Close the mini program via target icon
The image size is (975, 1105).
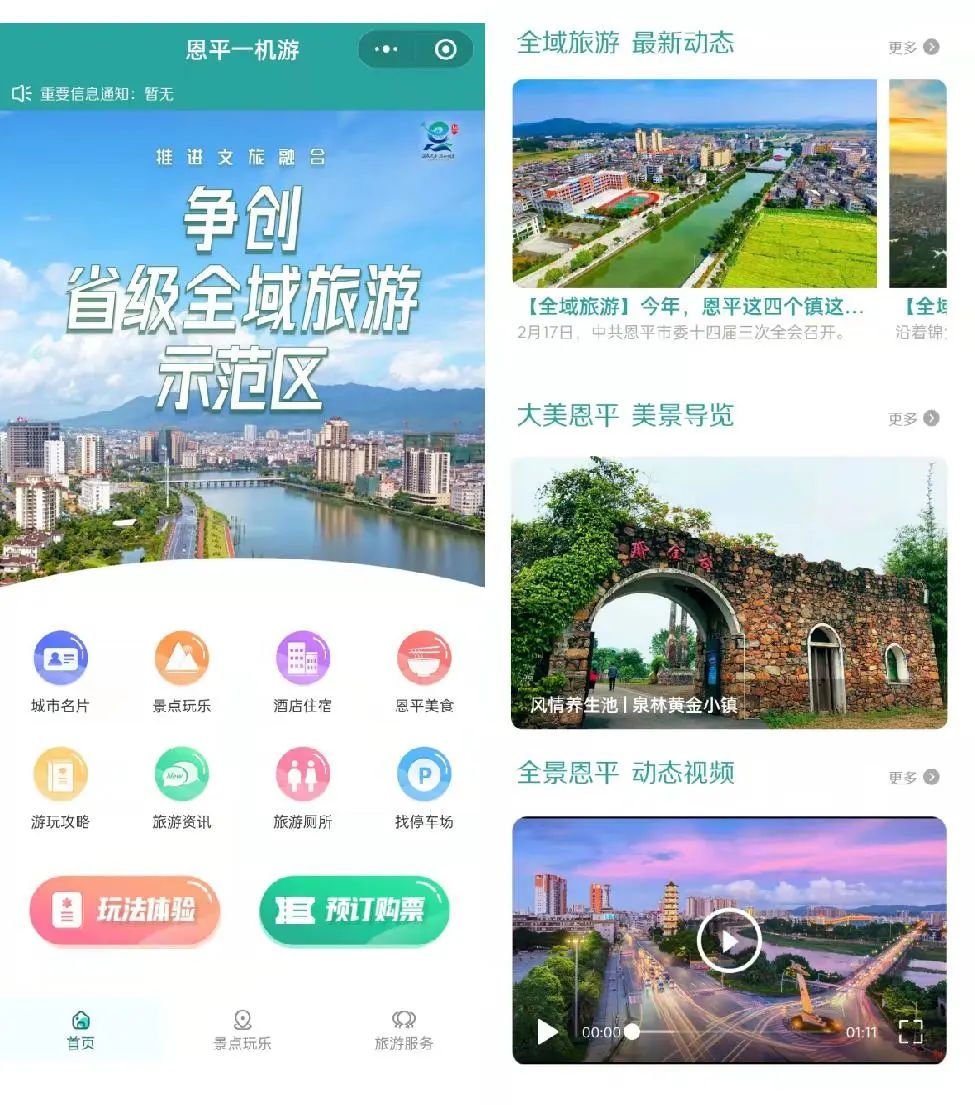tap(446, 49)
